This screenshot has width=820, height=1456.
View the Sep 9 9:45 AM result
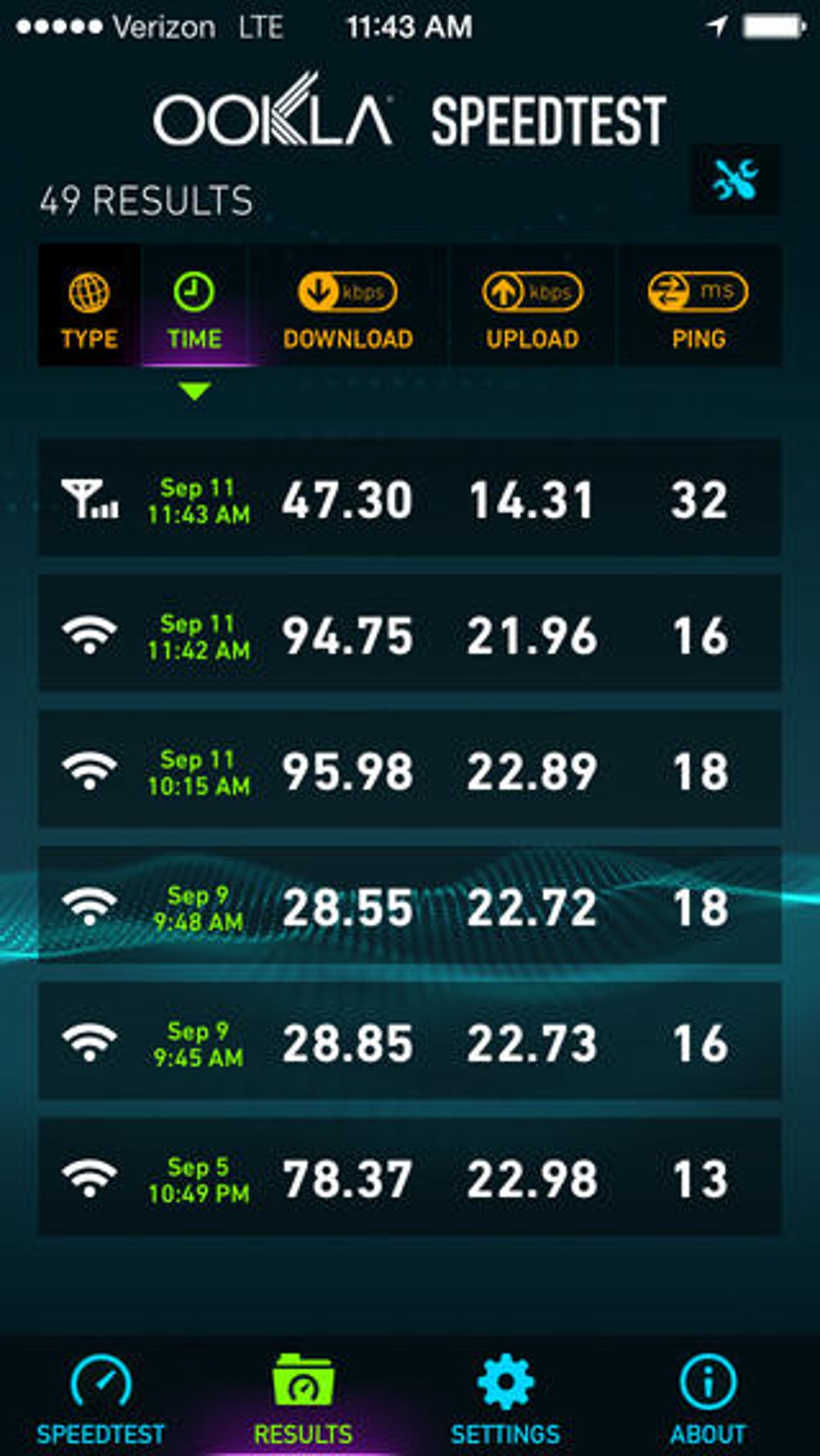click(410, 1042)
